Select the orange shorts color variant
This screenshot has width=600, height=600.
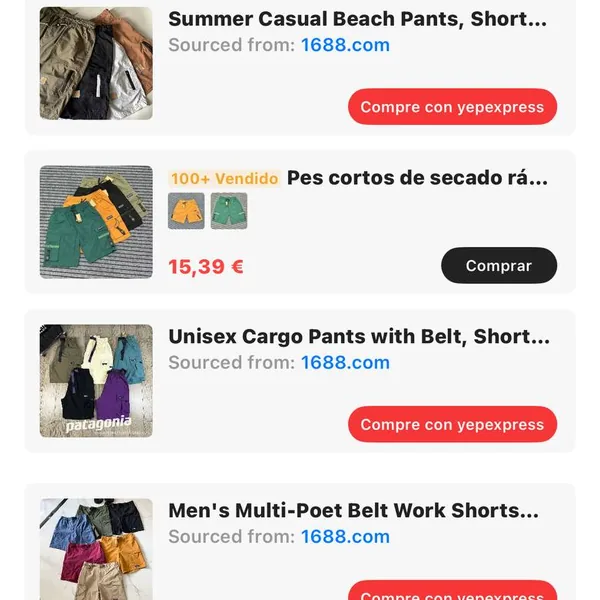(x=186, y=211)
